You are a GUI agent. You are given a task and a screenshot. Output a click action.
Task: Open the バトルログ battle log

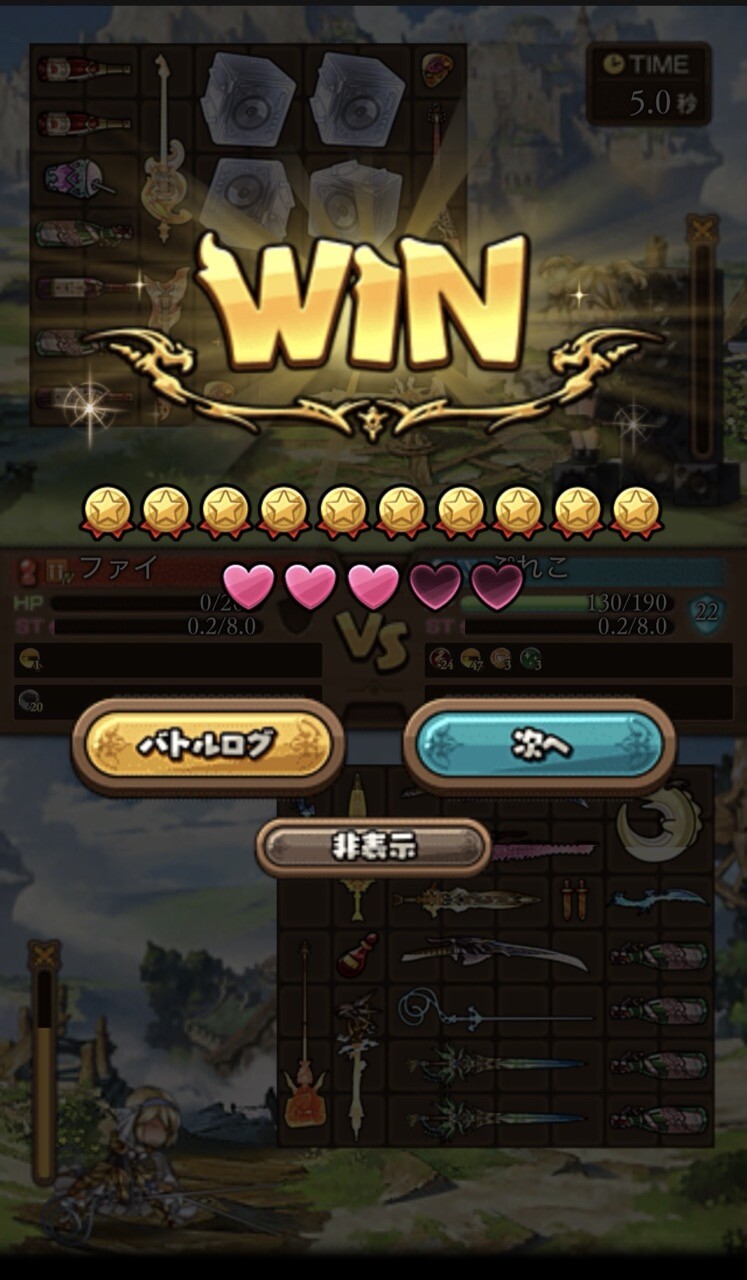pos(208,745)
